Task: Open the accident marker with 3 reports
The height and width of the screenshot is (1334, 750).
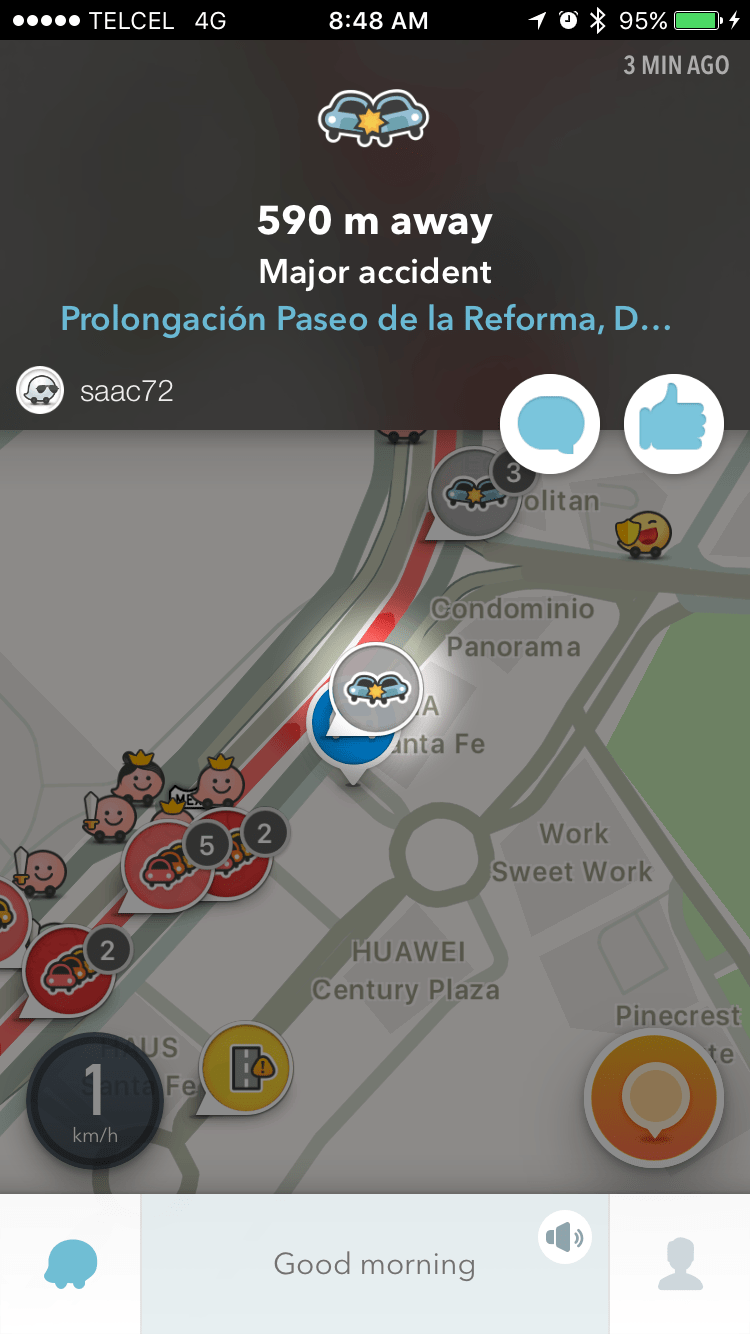Action: click(x=474, y=492)
